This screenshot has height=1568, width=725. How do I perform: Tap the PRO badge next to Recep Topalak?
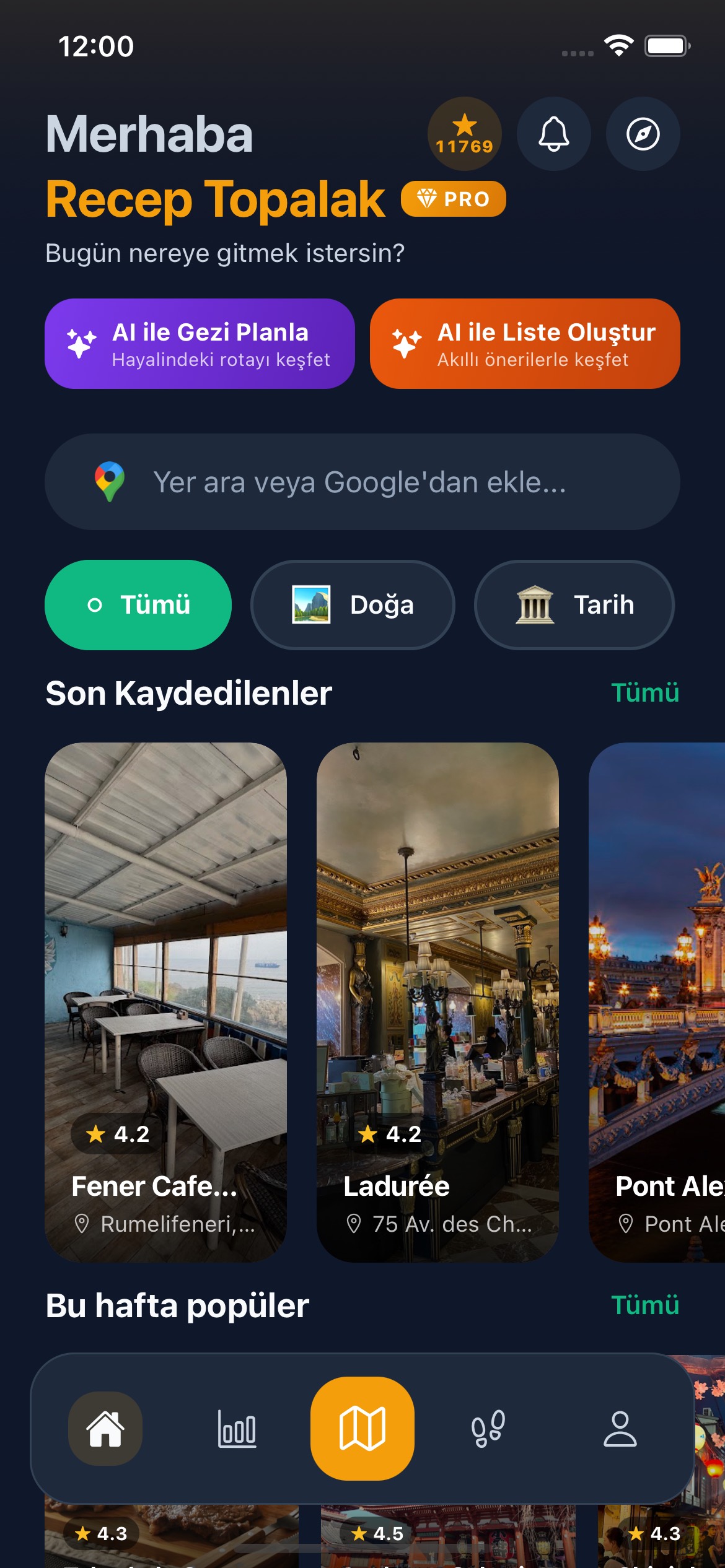(x=453, y=199)
